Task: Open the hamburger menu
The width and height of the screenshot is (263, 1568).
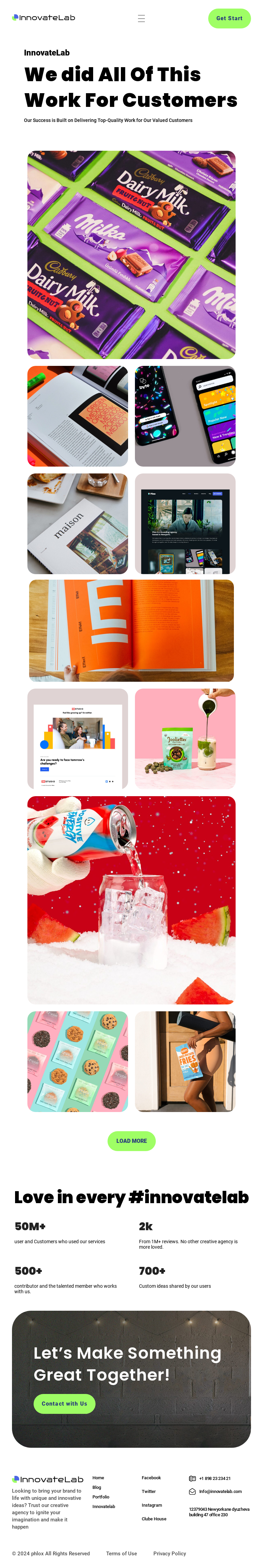Action: pyautogui.click(x=141, y=18)
